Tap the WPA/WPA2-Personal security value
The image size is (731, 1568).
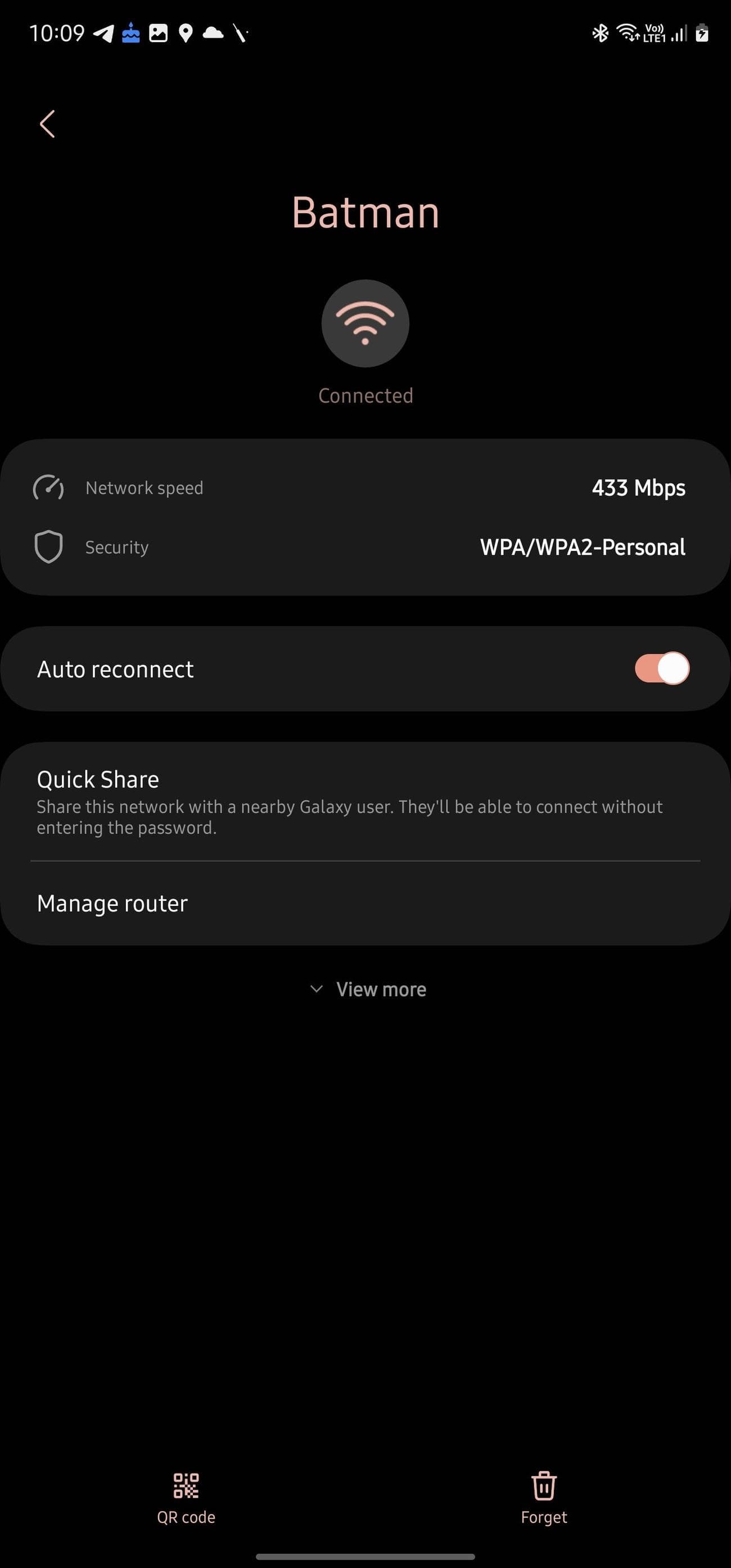coord(581,547)
